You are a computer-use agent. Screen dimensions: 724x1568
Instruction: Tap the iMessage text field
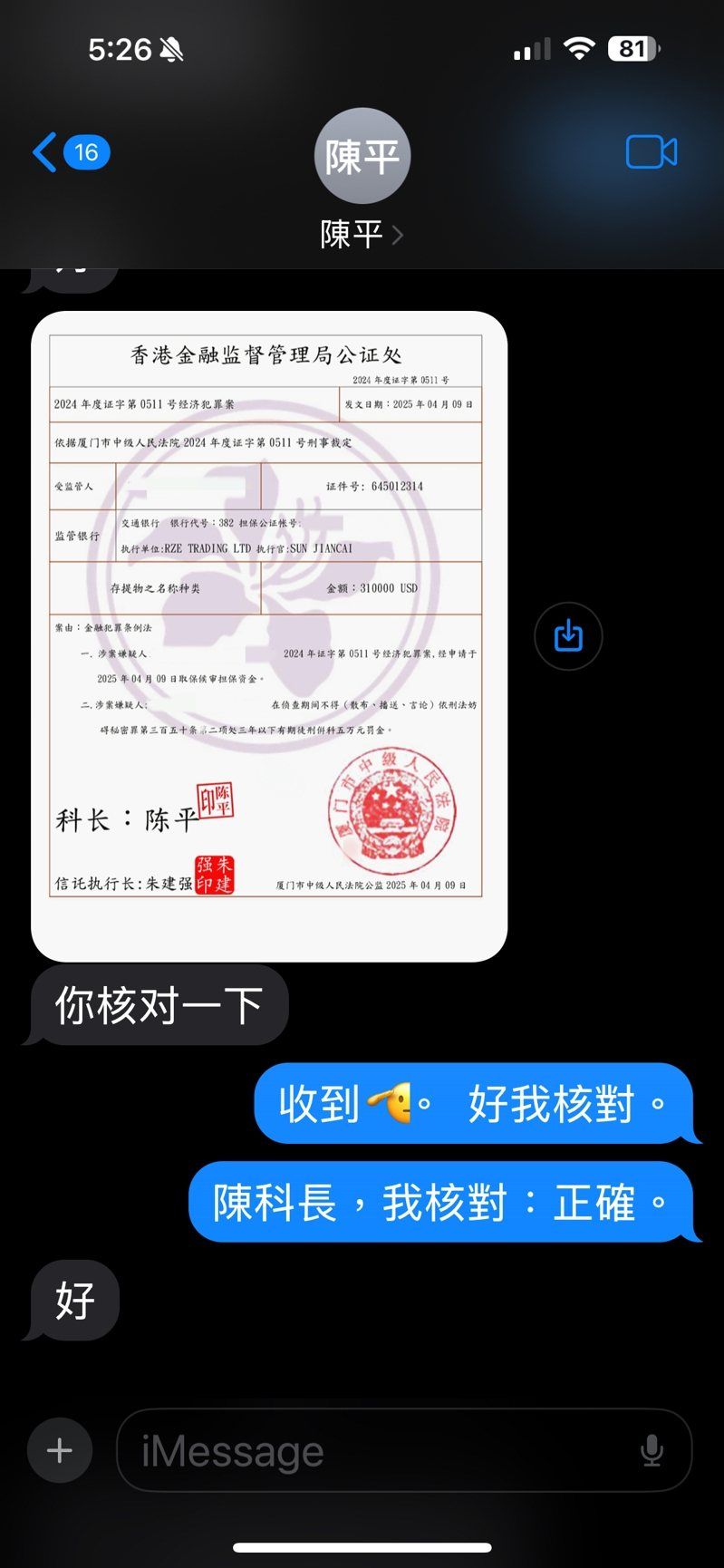[381, 1450]
